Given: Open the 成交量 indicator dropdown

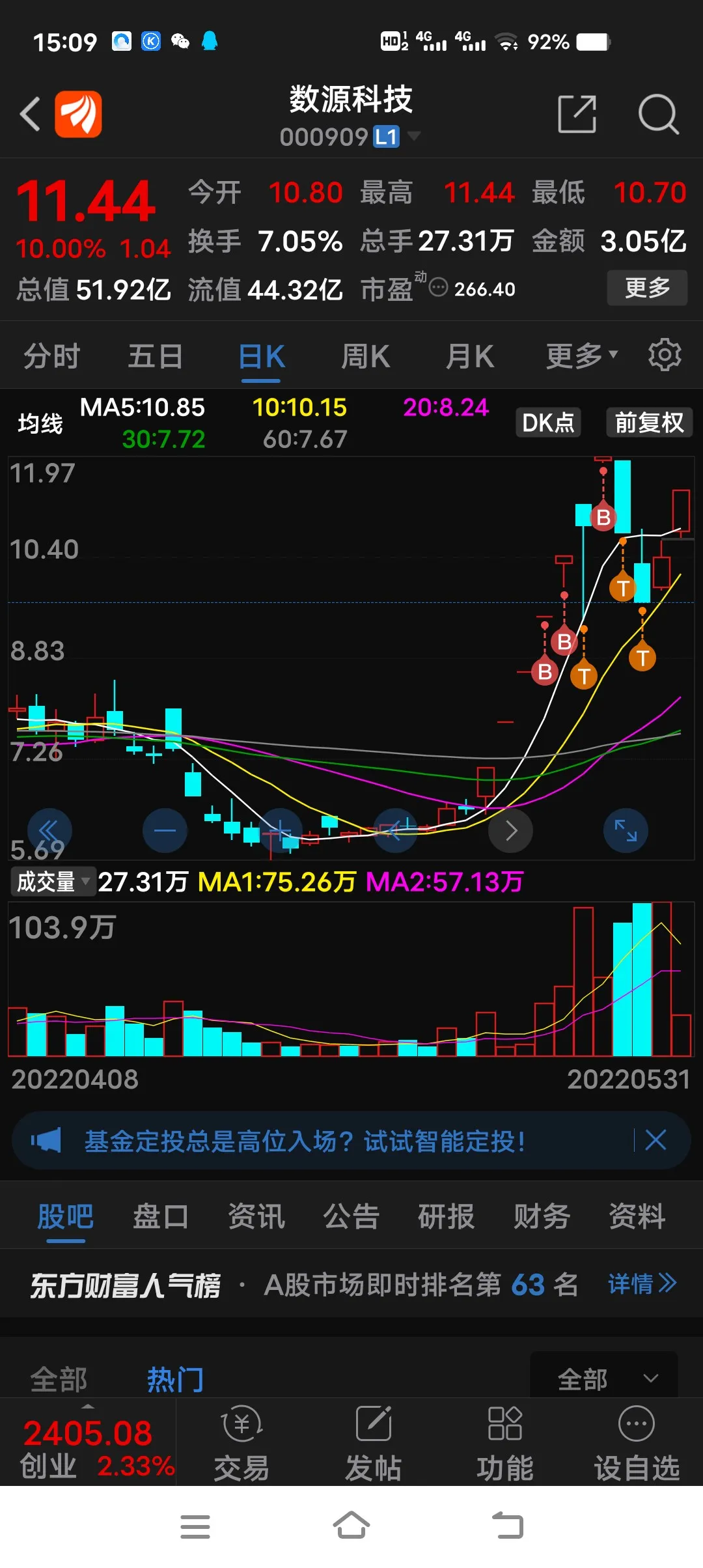Looking at the screenshot, I should (x=53, y=882).
